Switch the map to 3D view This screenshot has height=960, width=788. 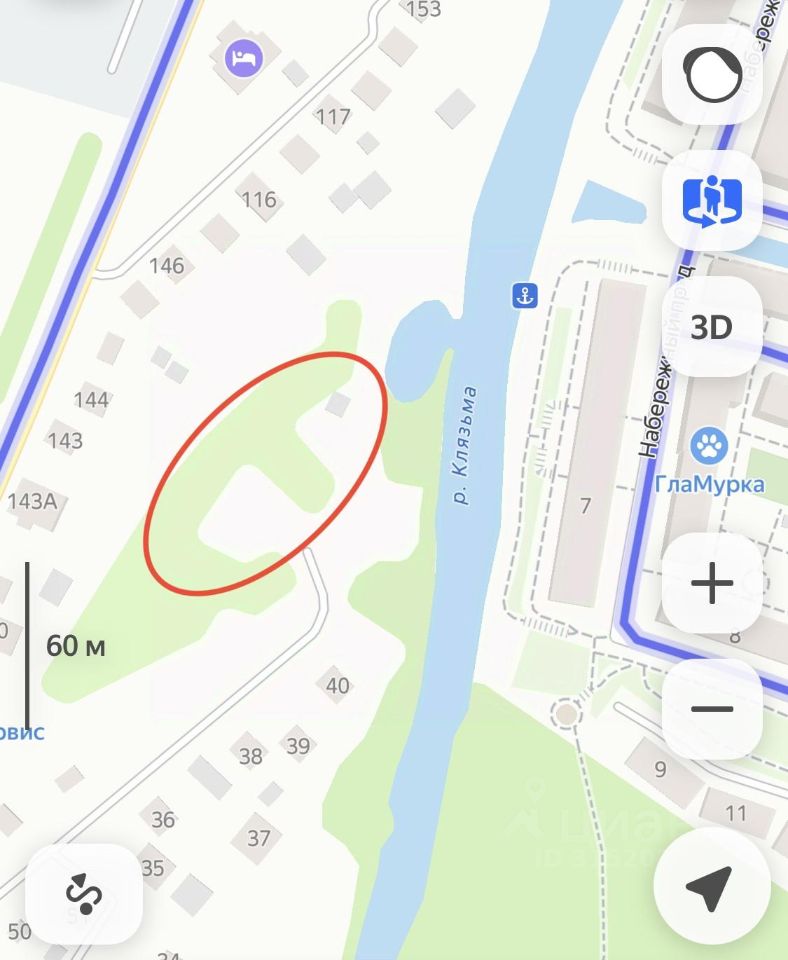click(x=712, y=327)
